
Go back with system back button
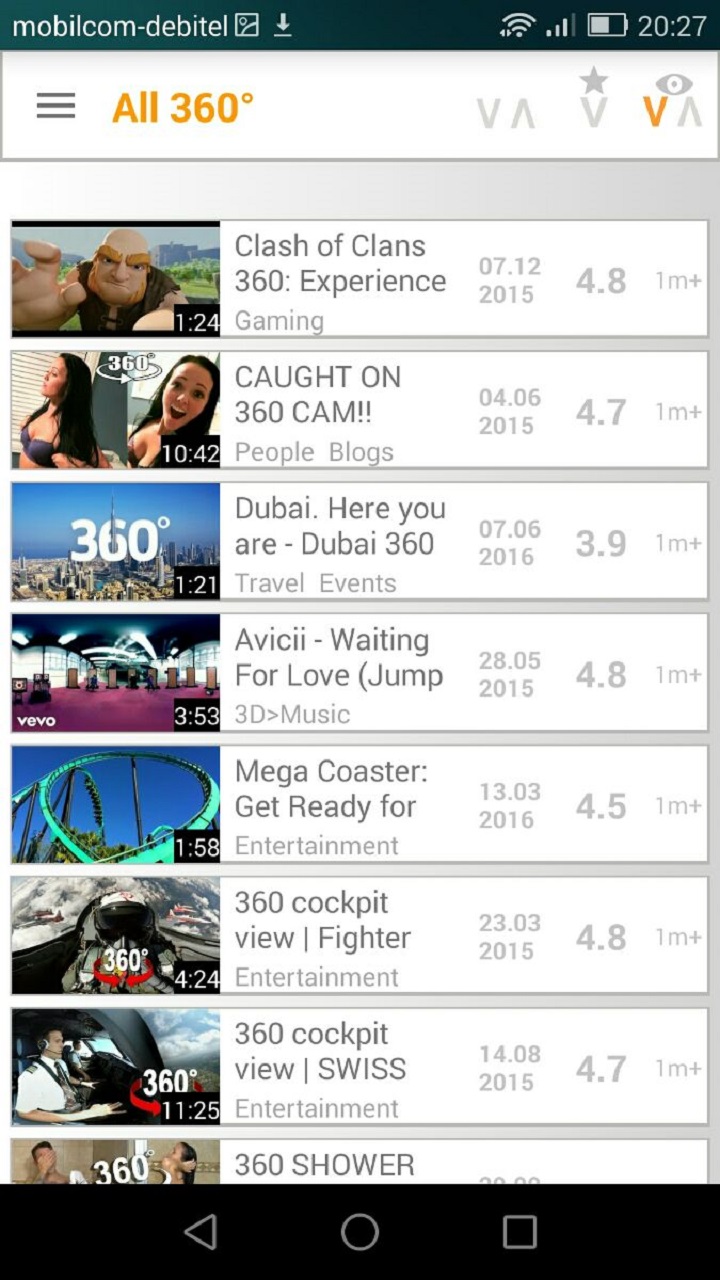tap(201, 1232)
